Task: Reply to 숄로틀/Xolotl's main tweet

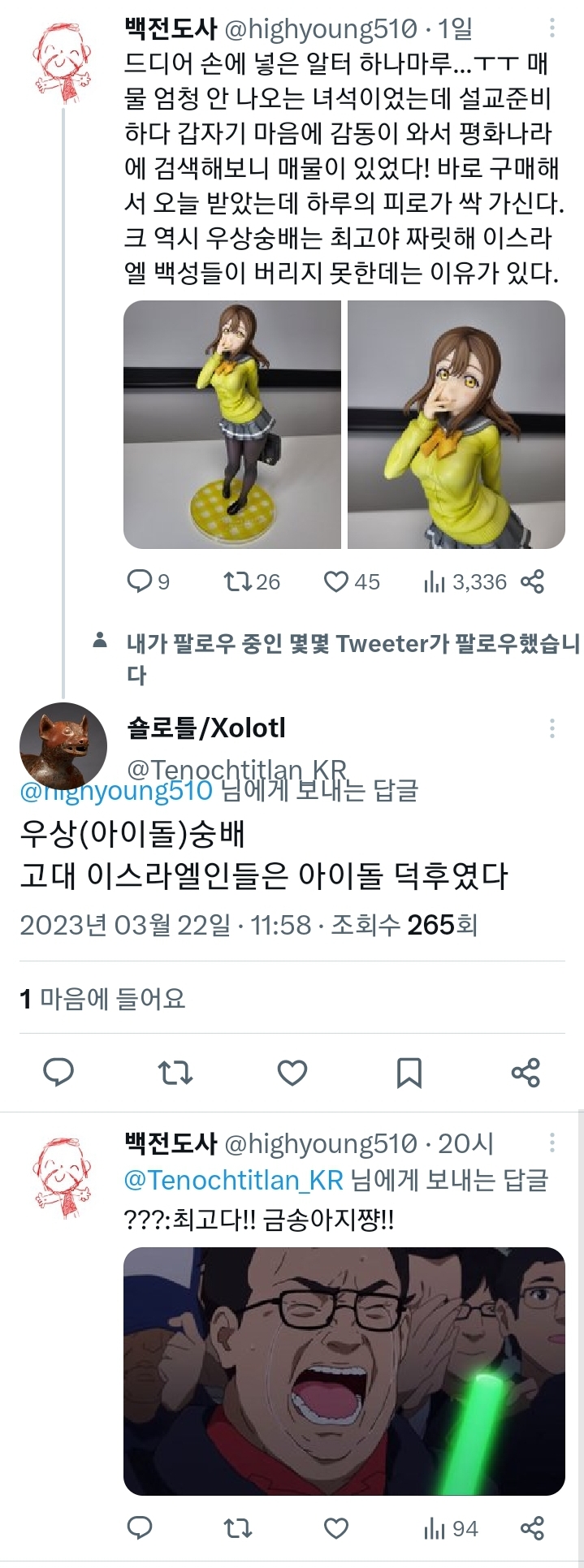Action: (58, 1073)
